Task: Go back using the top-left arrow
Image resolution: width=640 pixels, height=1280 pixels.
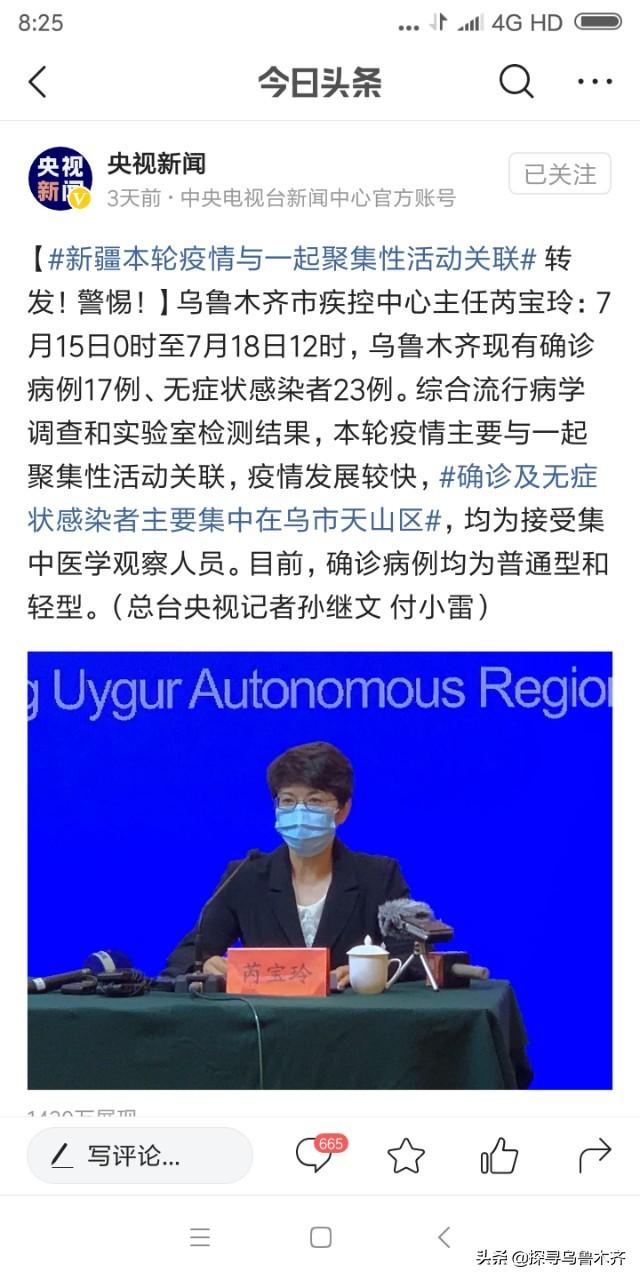Action: click(x=38, y=82)
